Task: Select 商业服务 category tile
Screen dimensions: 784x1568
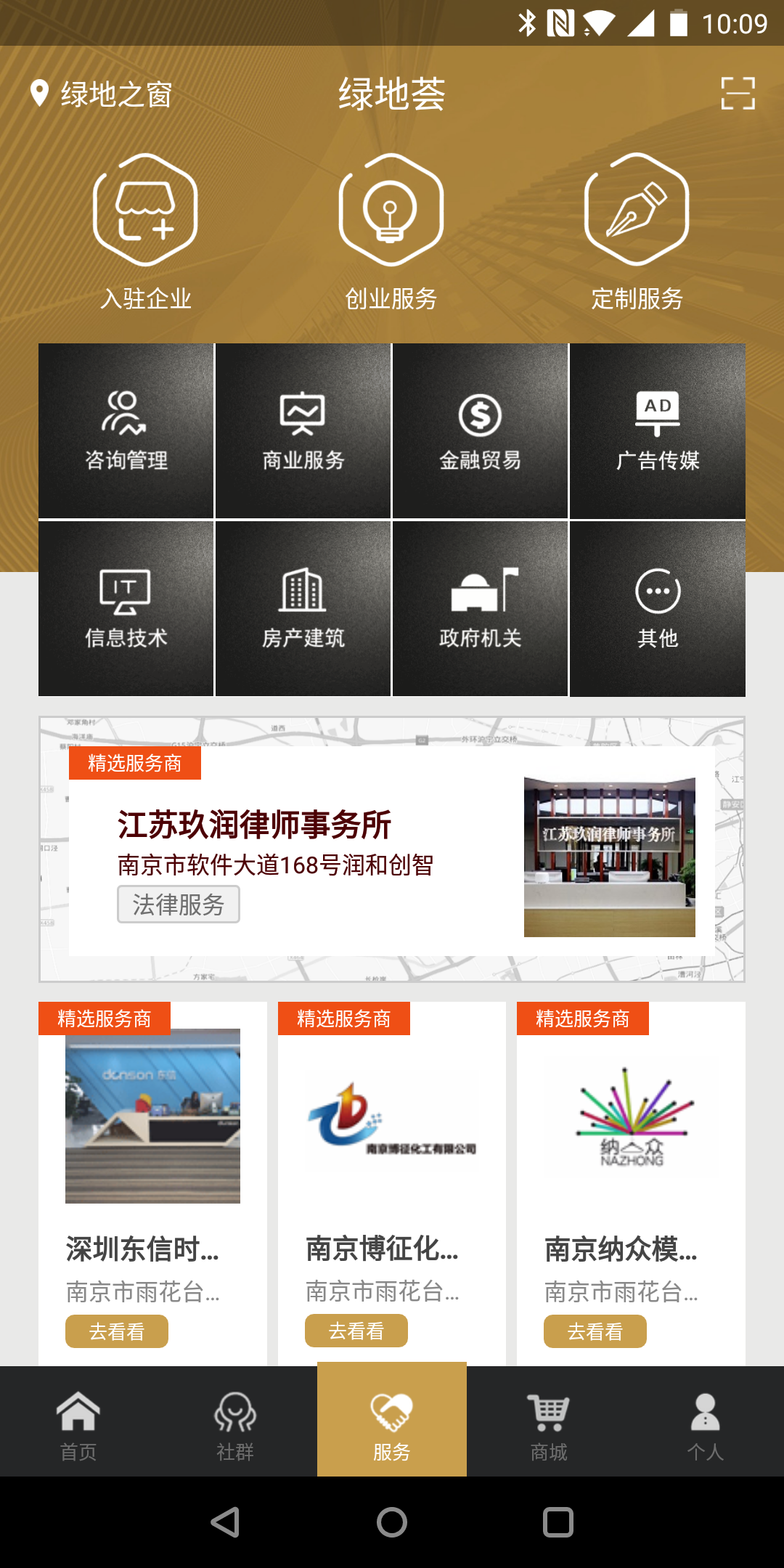Action: point(303,431)
